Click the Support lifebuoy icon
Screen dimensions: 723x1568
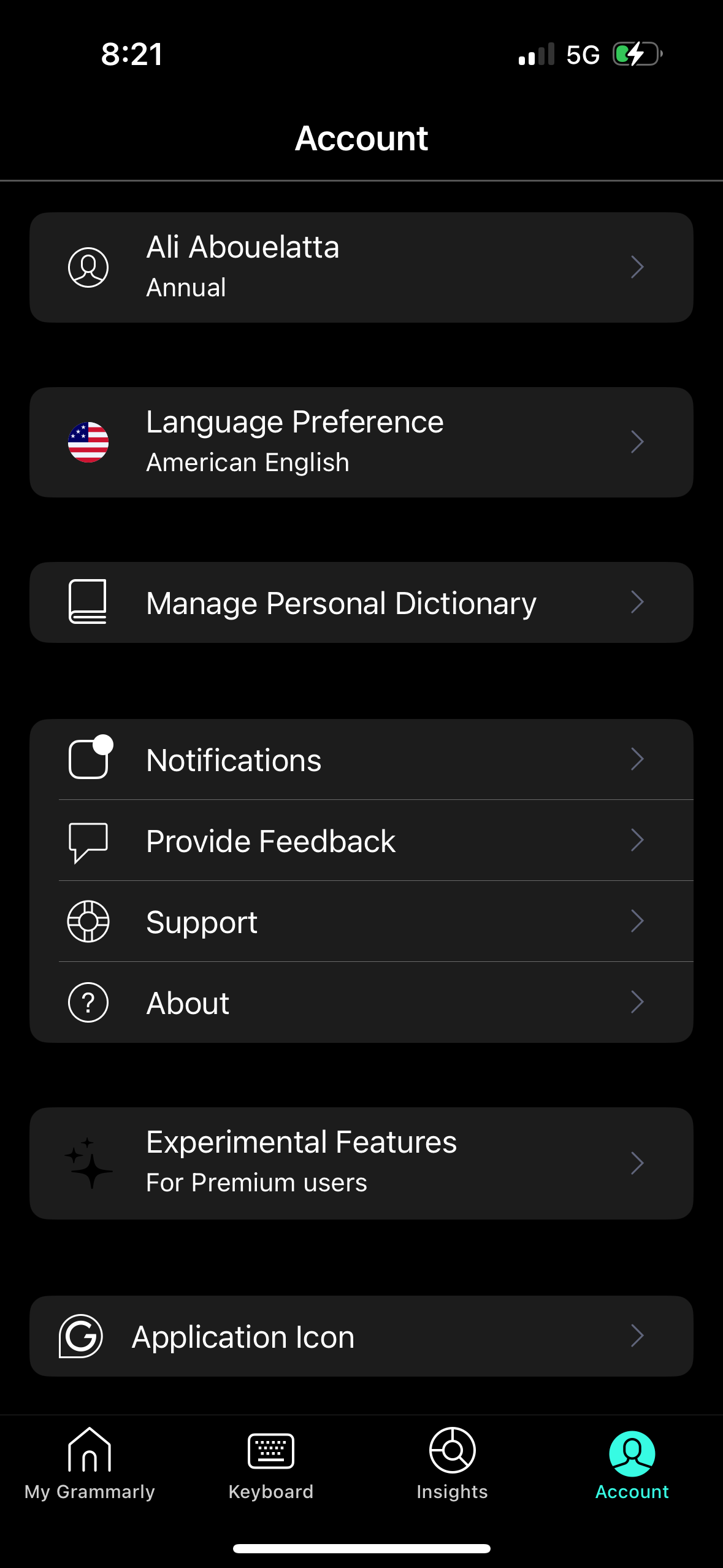[x=88, y=921]
